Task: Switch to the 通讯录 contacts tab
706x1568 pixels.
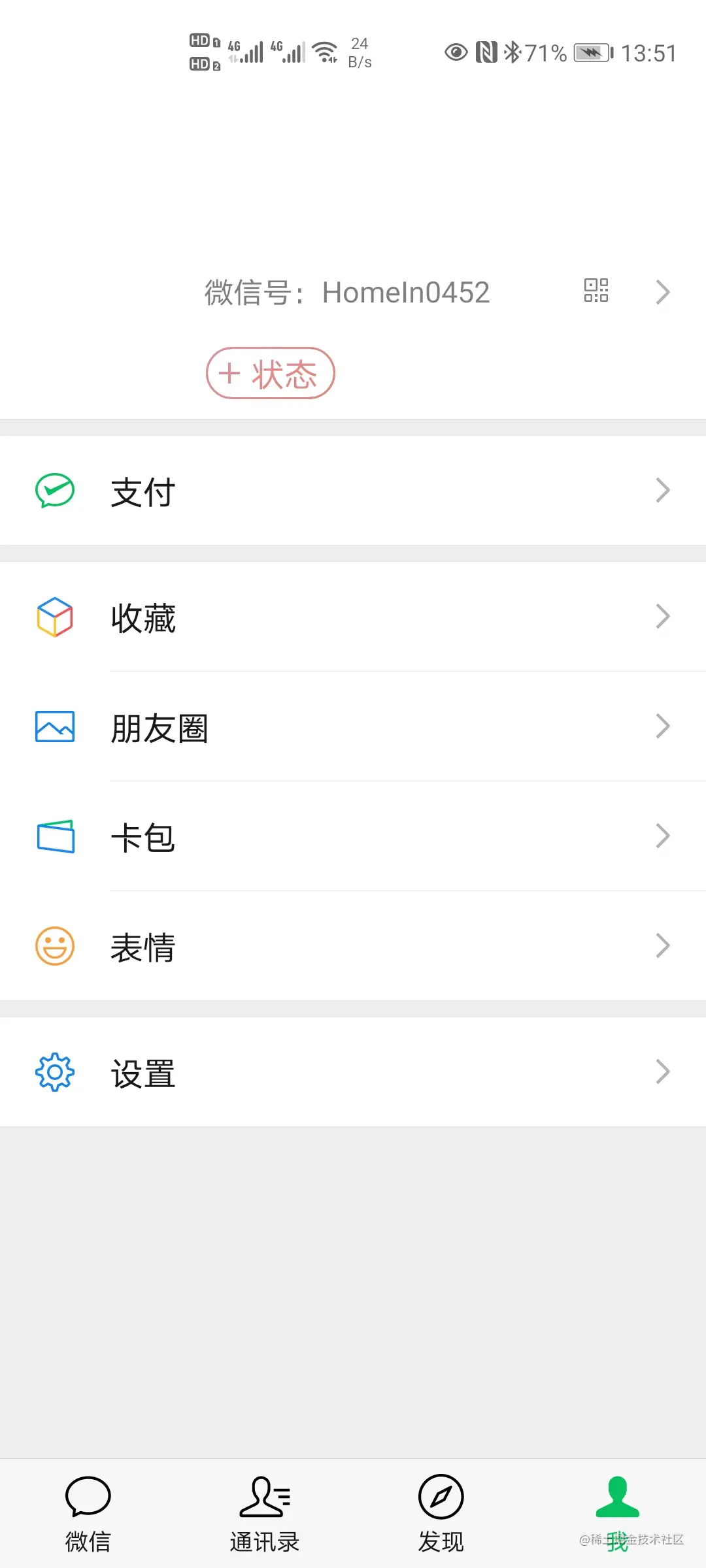Action: pos(265,1513)
